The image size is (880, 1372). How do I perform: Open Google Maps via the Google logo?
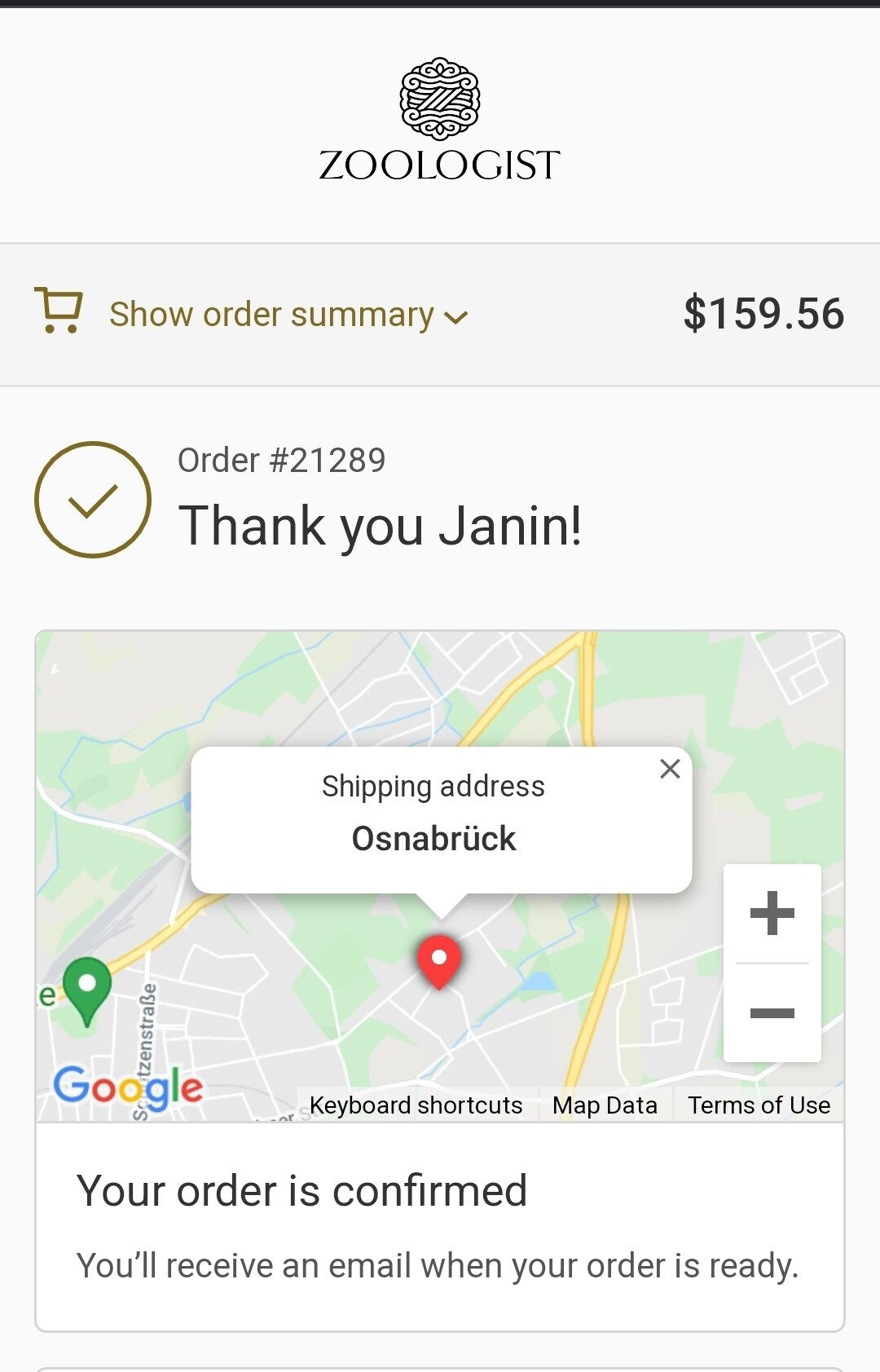click(x=128, y=1087)
